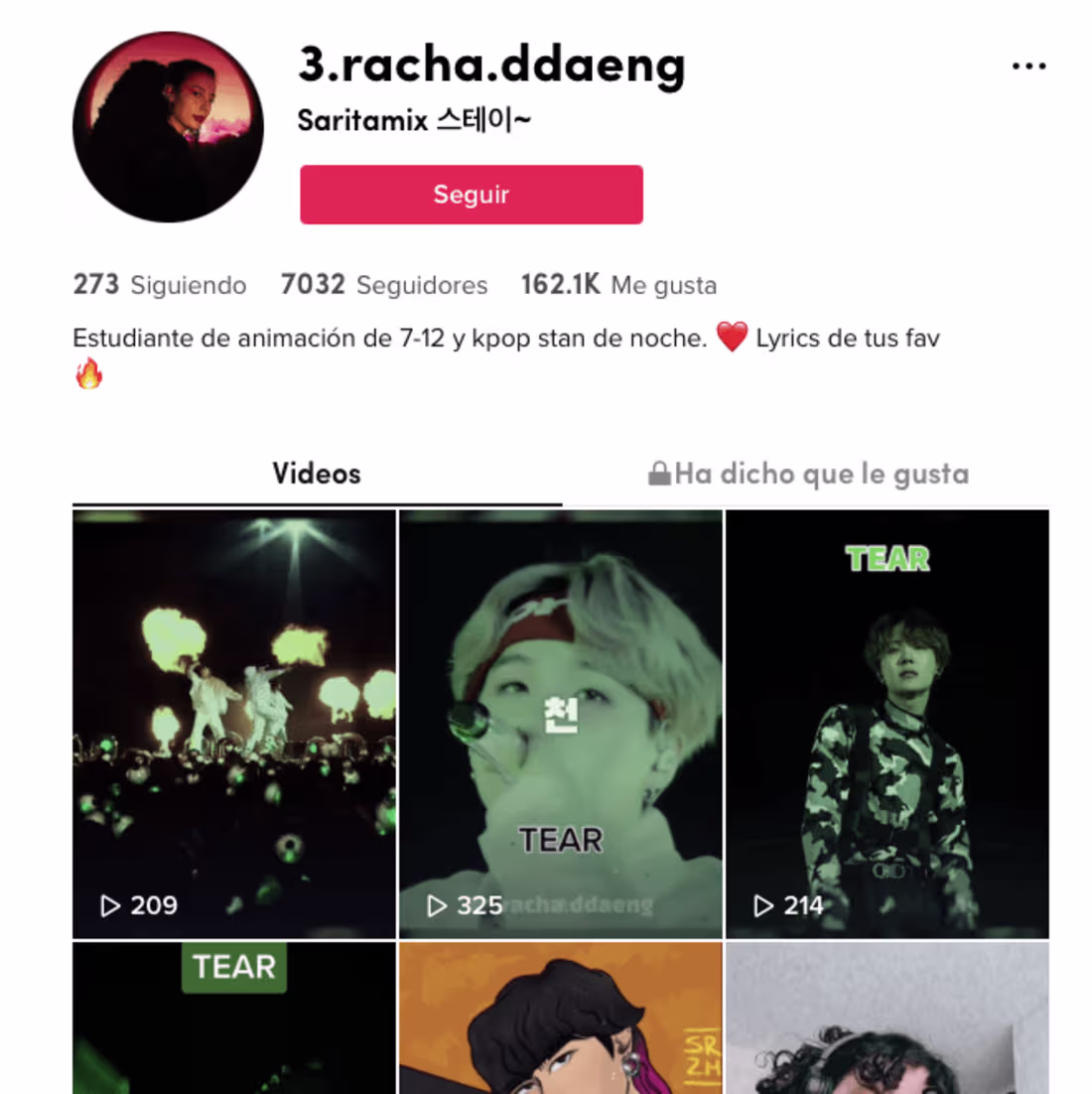Open the TEAR video with 214 views
This screenshot has width=1092, height=1094.
click(887, 725)
